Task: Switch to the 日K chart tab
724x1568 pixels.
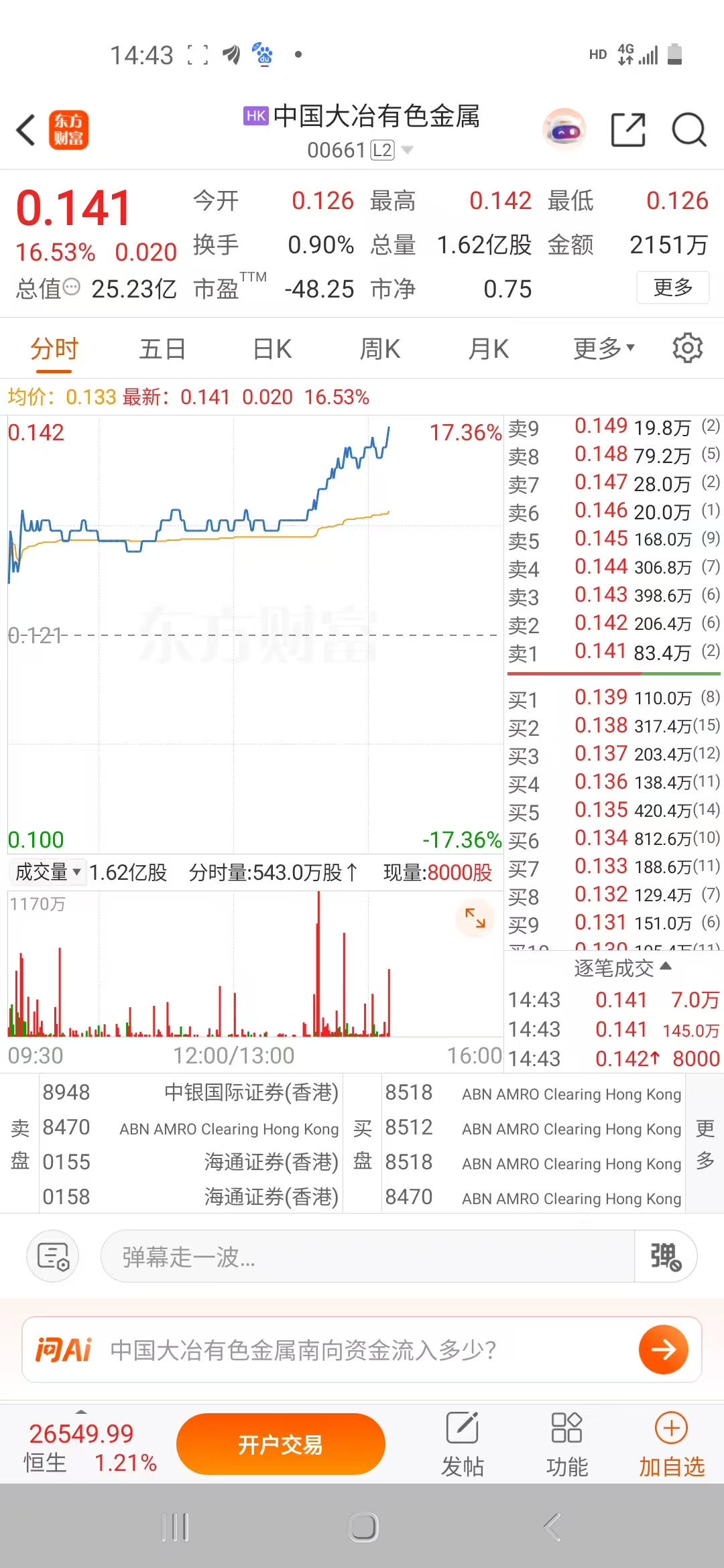Action: coord(272,349)
